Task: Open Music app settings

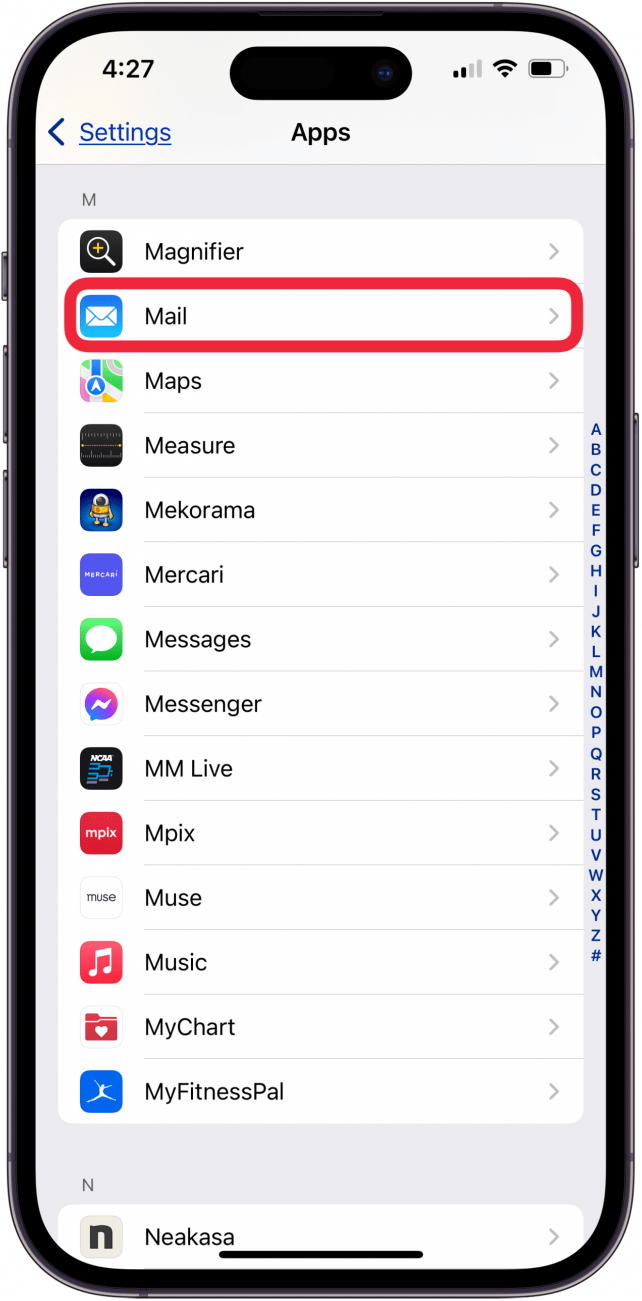Action: tap(320, 962)
